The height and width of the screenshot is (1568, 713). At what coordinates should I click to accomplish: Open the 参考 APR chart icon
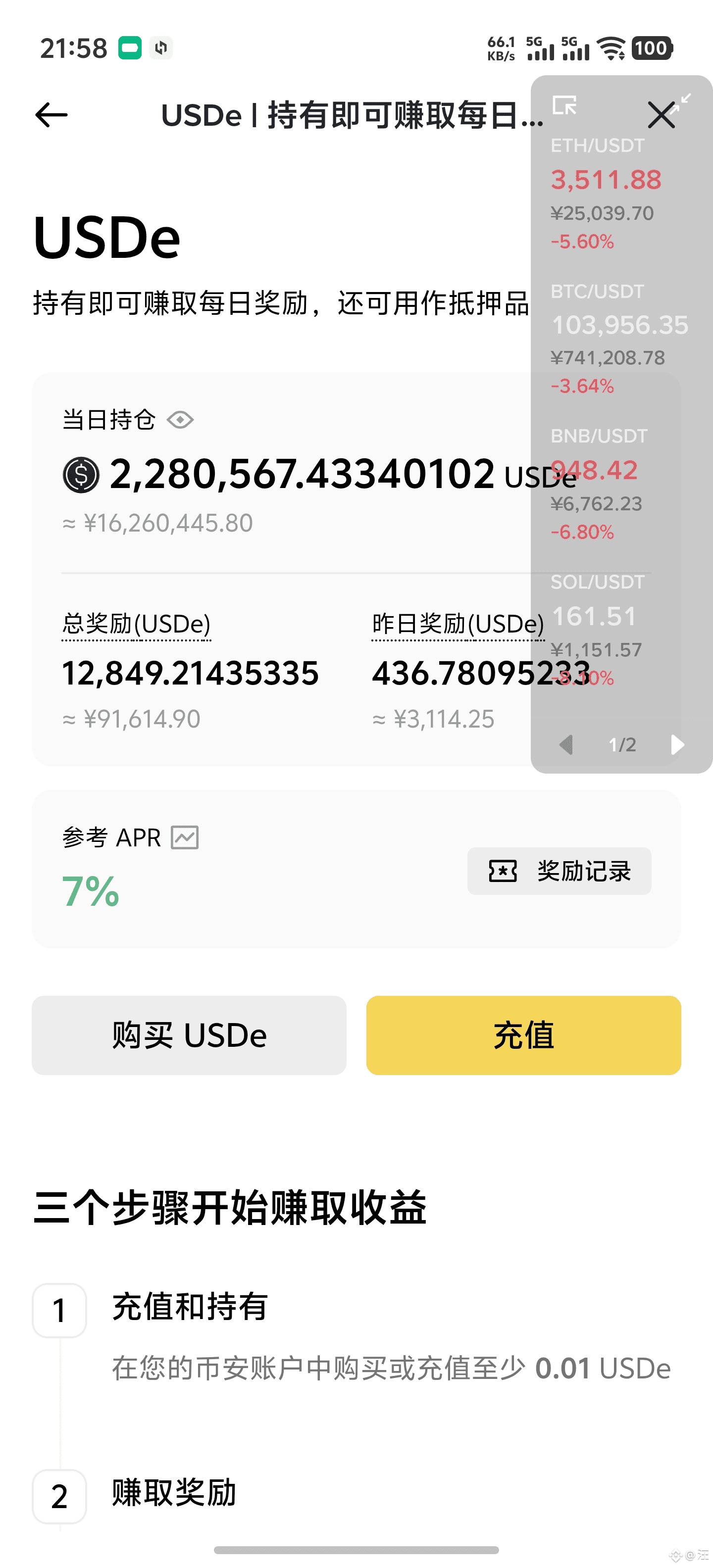[x=185, y=837]
